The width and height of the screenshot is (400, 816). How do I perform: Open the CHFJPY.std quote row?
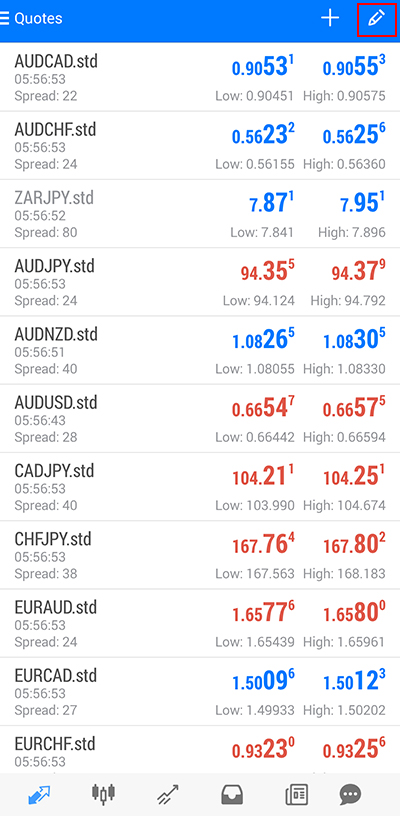(x=200, y=555)
